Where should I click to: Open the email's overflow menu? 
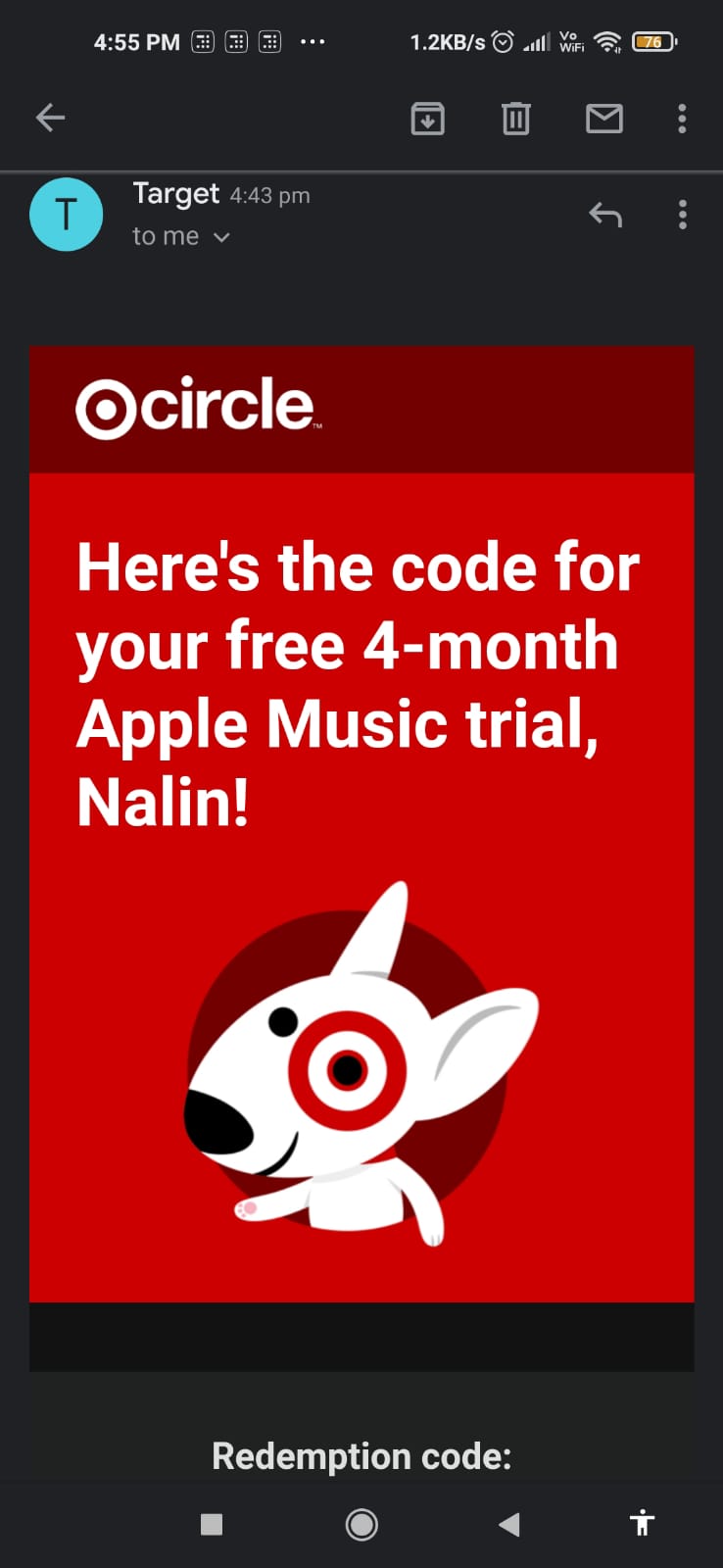[682, 215]
